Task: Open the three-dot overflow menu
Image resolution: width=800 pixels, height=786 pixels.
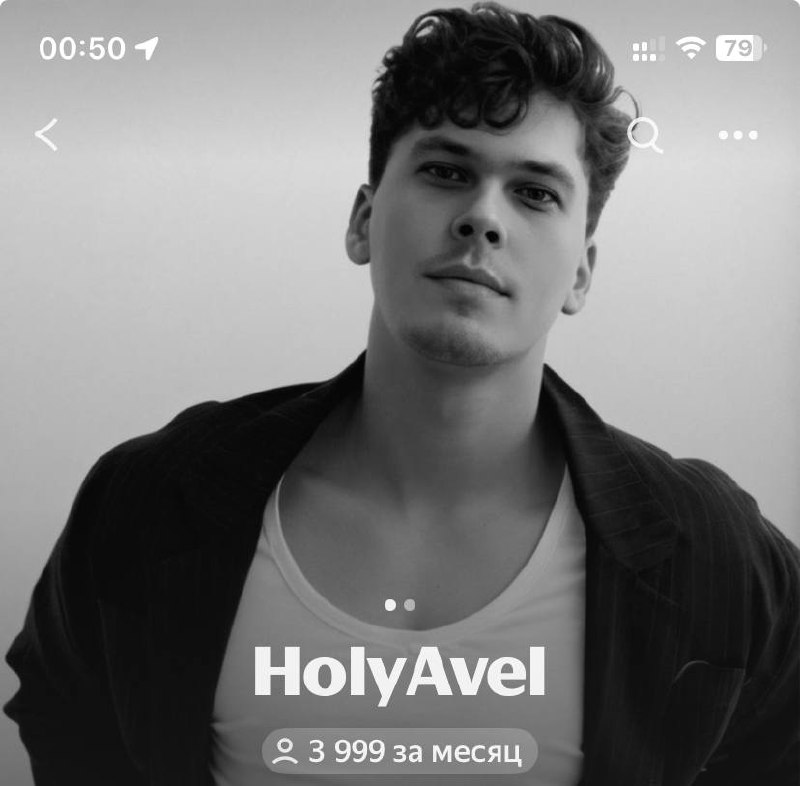Action: tap(738, 135)
